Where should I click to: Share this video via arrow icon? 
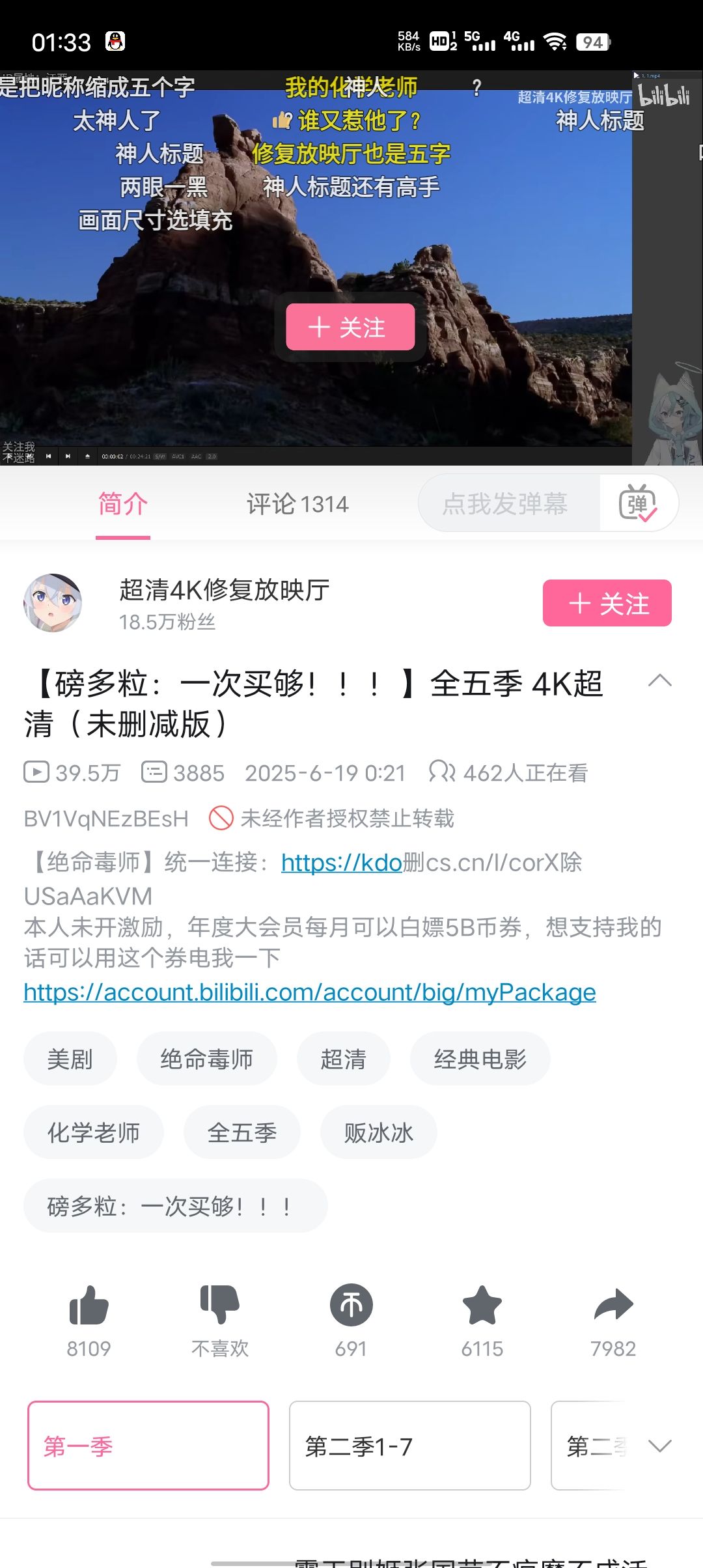click(613, 1308)
